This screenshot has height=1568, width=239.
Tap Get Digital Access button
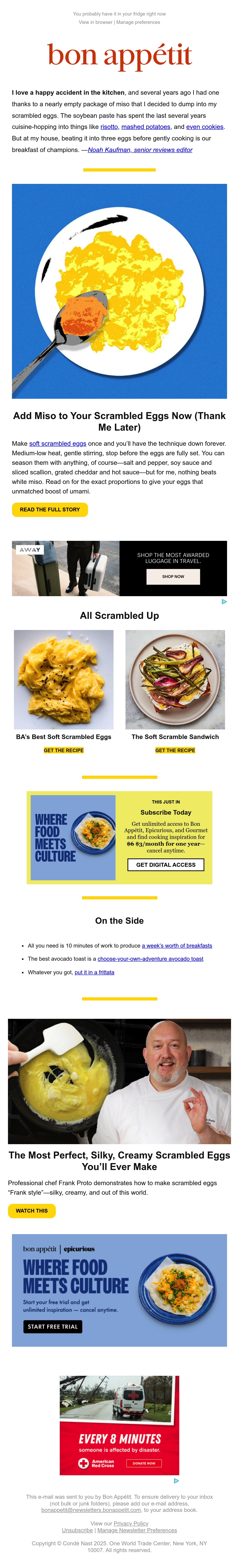click(166, 864)
